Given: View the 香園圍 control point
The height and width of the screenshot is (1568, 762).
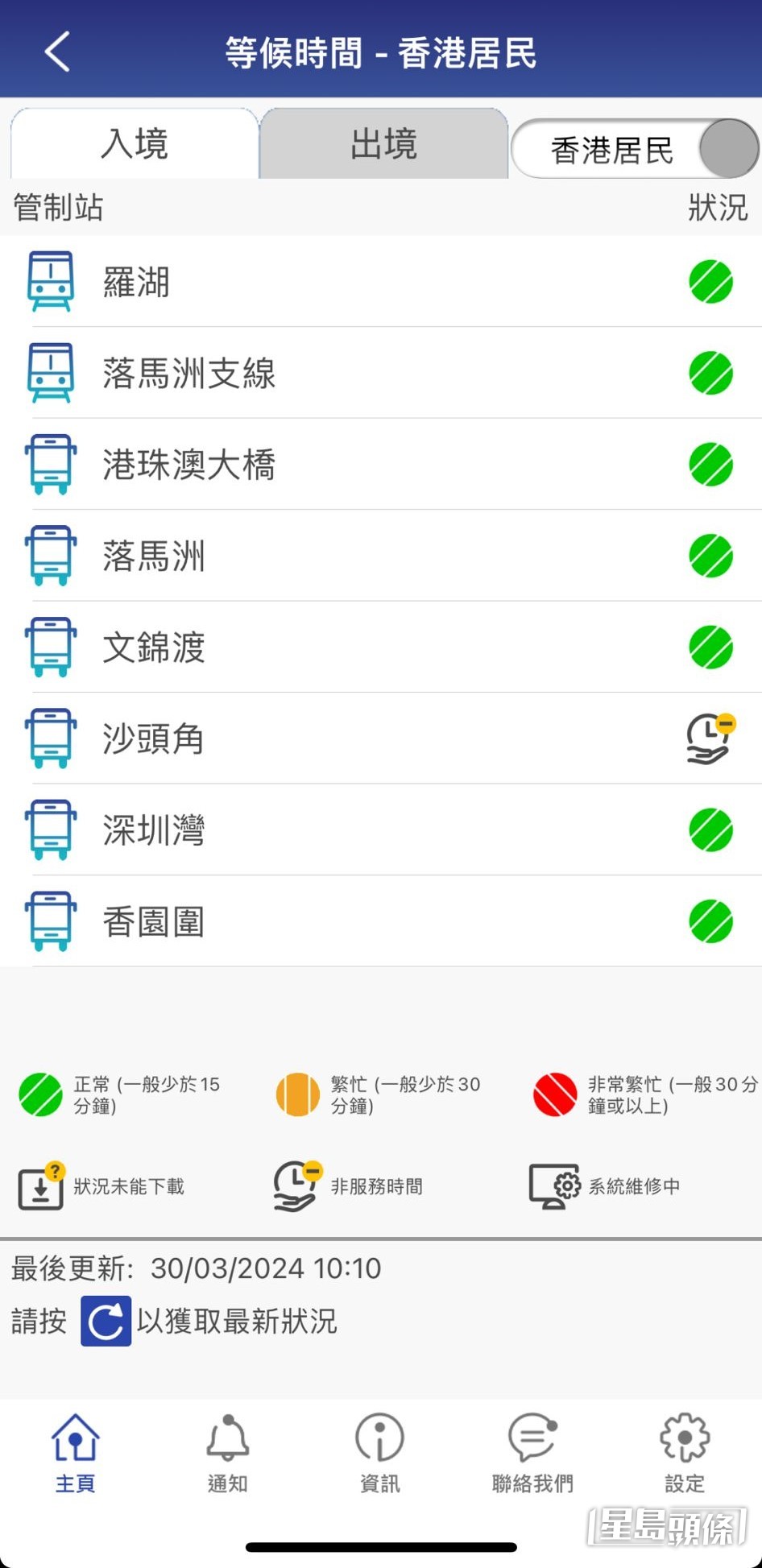Looking at the screenshot, I should point(380,921).
